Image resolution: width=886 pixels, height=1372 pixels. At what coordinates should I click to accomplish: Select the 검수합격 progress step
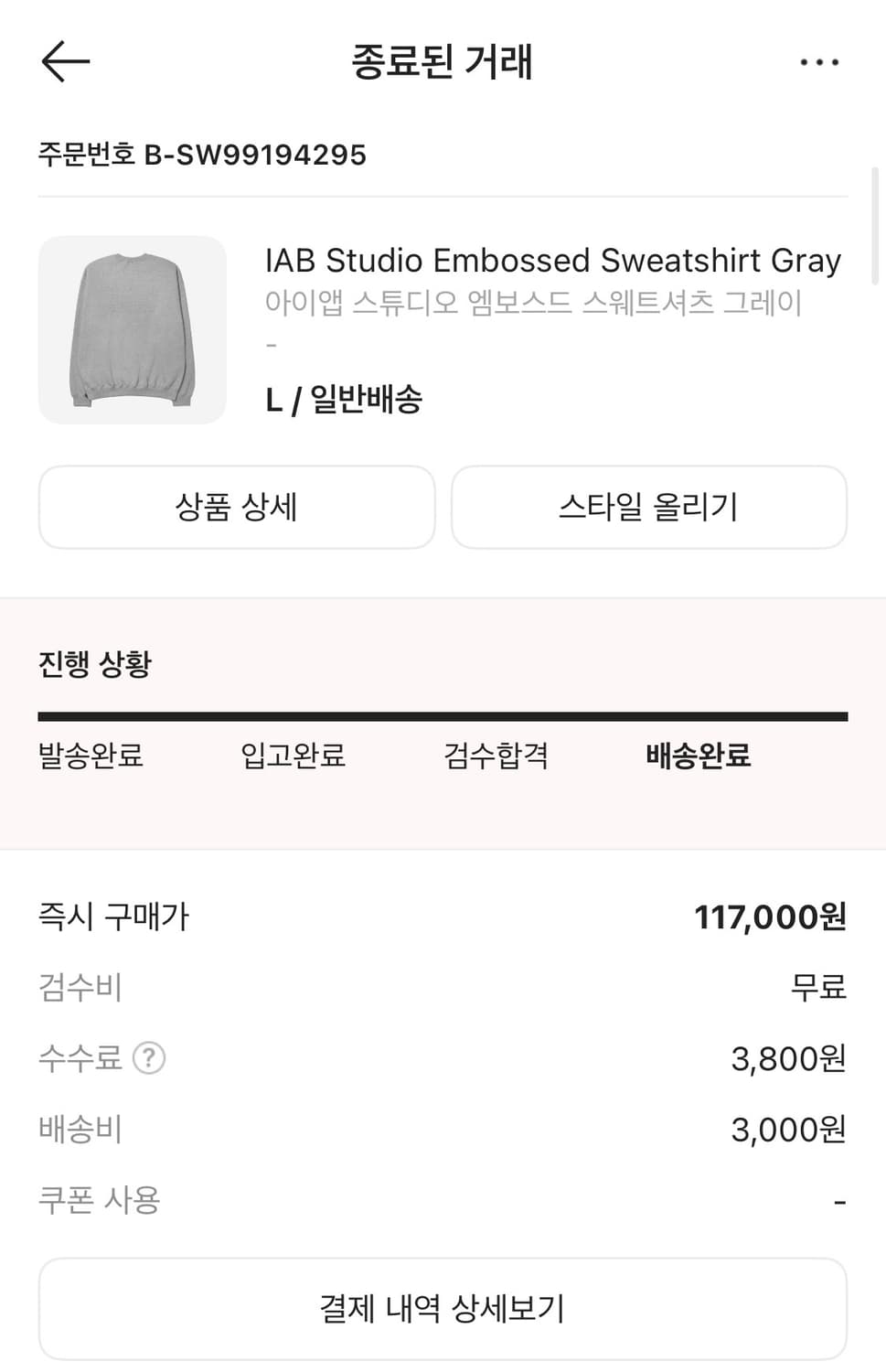click(x=494, y=756)
